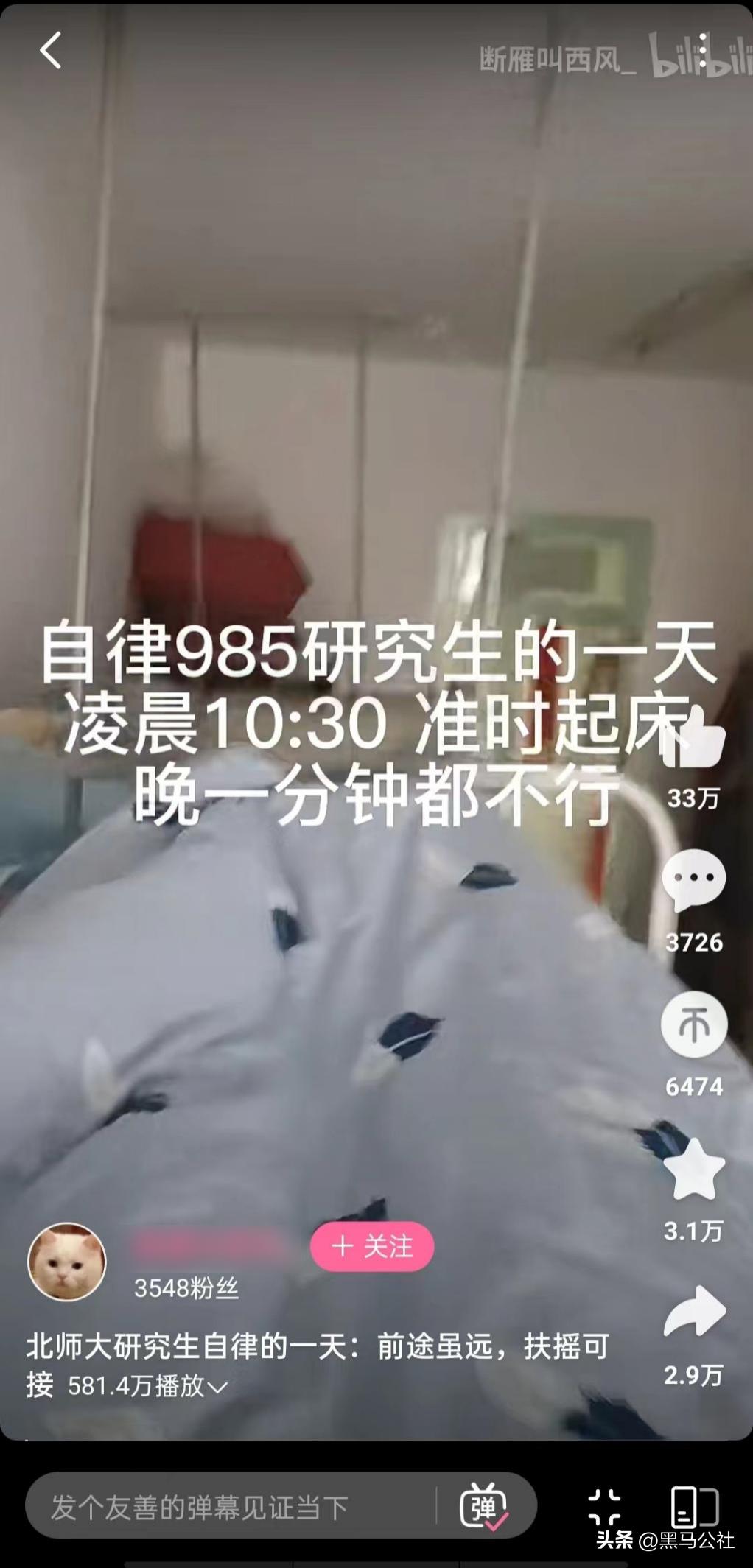The width and height of the screenshot is (753, 1568).
Task: Give a coin using the 币 coin icon
Action: (693, 1024)
